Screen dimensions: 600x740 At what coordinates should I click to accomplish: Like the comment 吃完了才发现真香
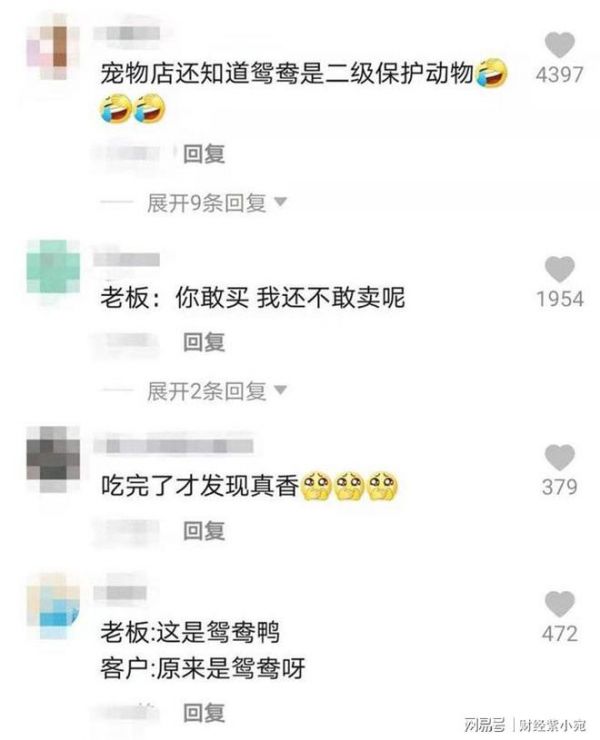[x=560, y=457]
